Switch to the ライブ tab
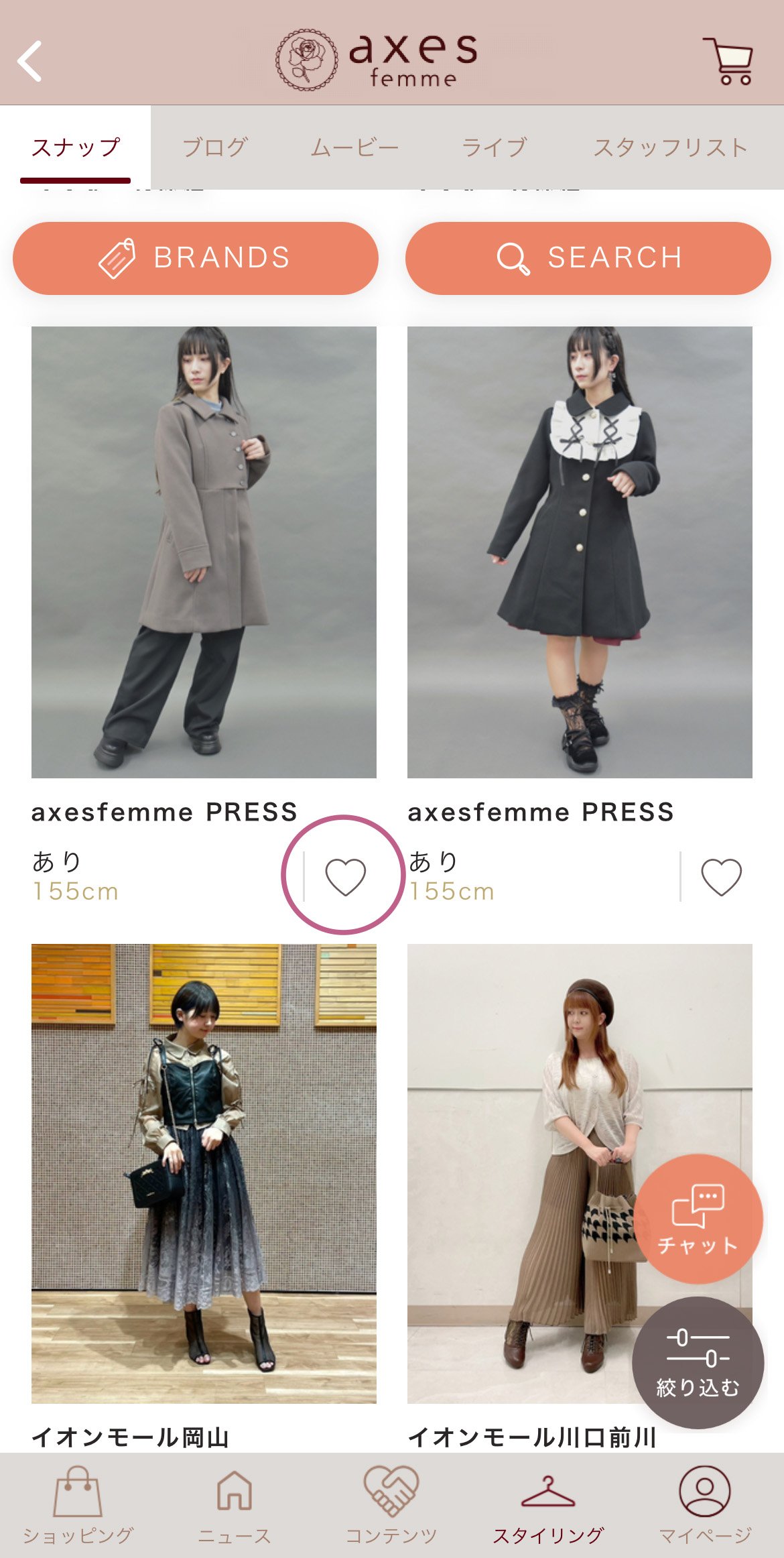This screenshot has width=784, height=1558. (x=495, y=147)
